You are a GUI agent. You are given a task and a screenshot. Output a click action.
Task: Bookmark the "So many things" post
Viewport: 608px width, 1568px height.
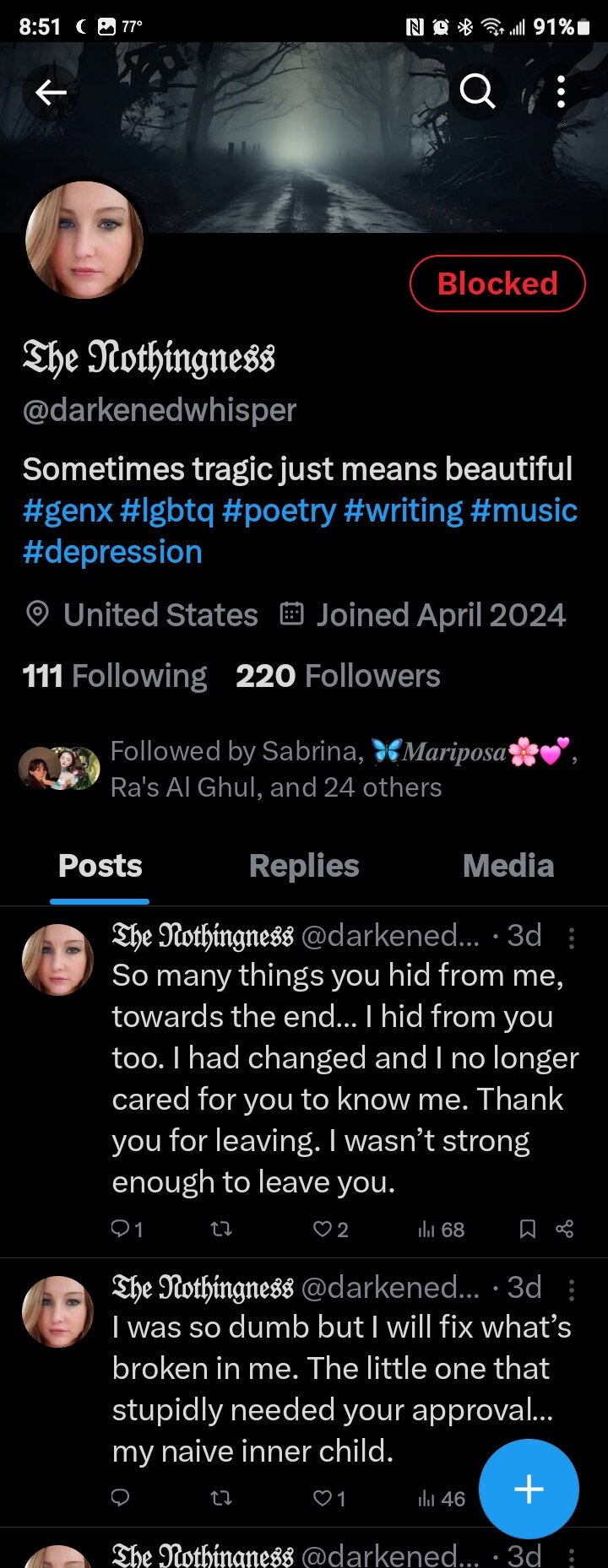coord(528,1229)
